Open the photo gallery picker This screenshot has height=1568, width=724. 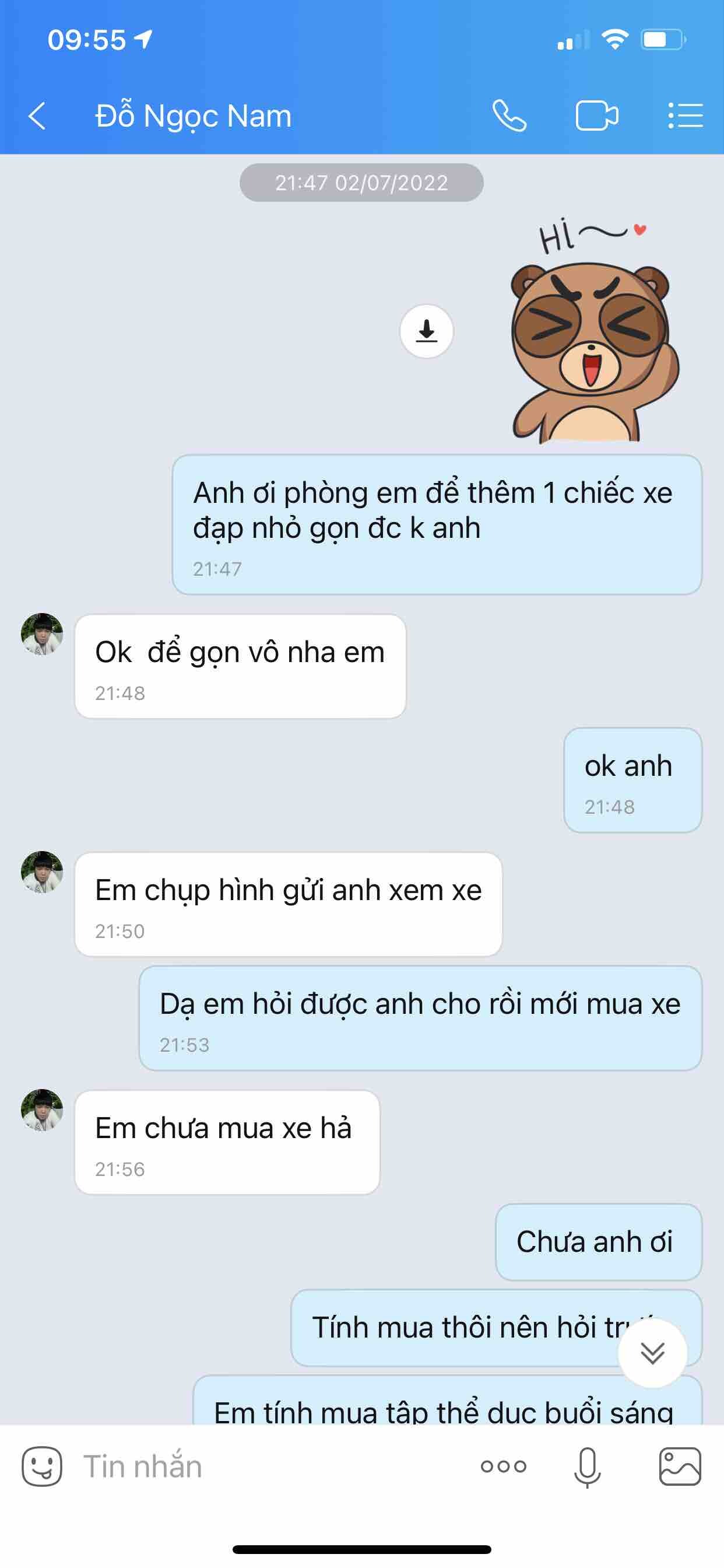680,1466
